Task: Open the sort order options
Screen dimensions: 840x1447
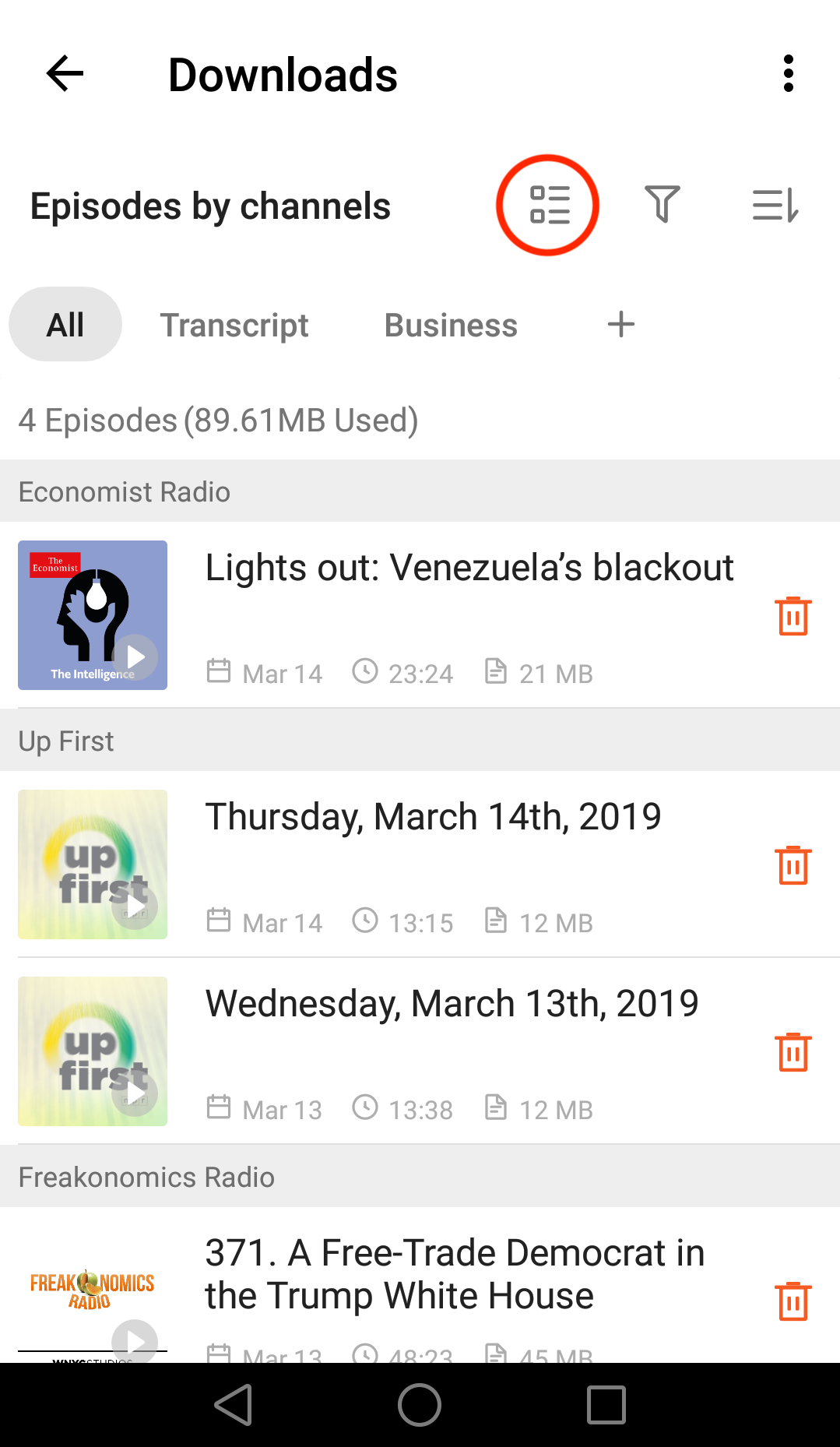Action: [x=775, y=206]
